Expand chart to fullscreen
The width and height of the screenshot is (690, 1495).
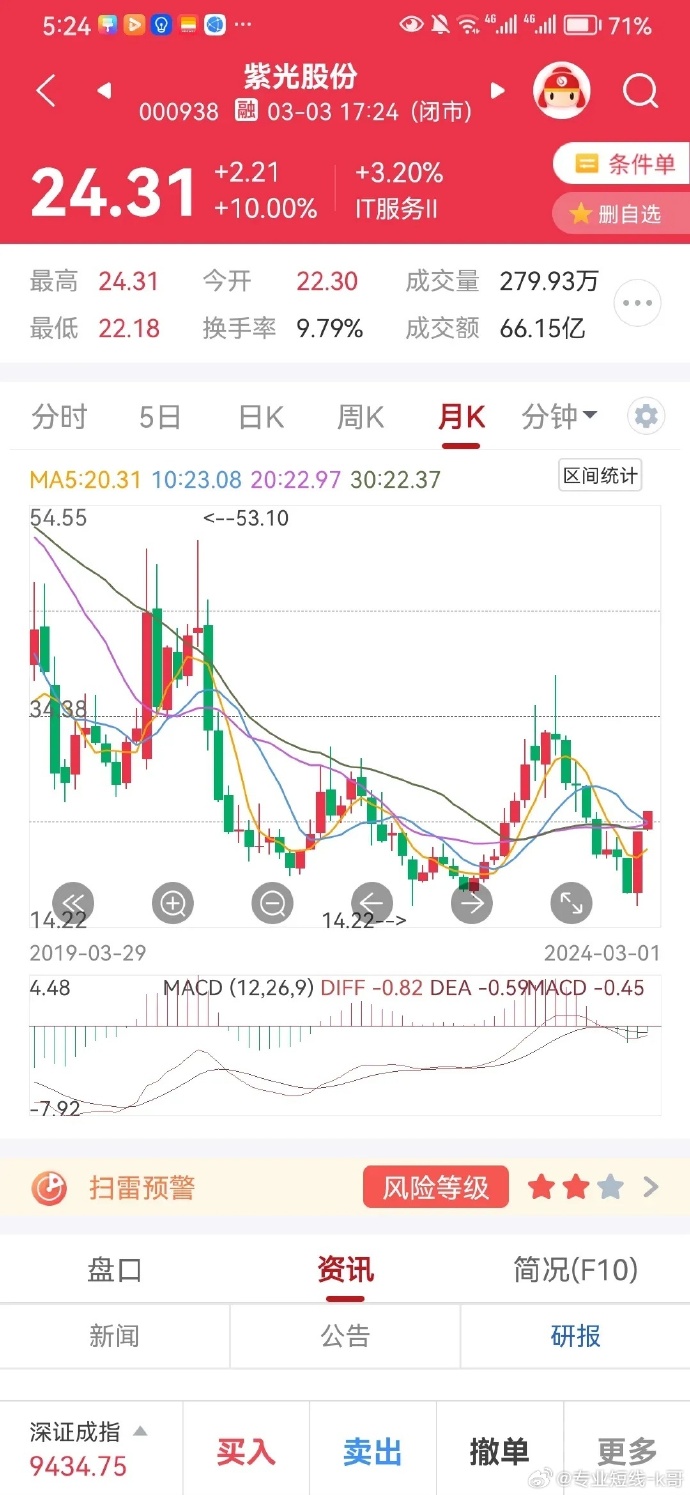(x=571, y=904)
